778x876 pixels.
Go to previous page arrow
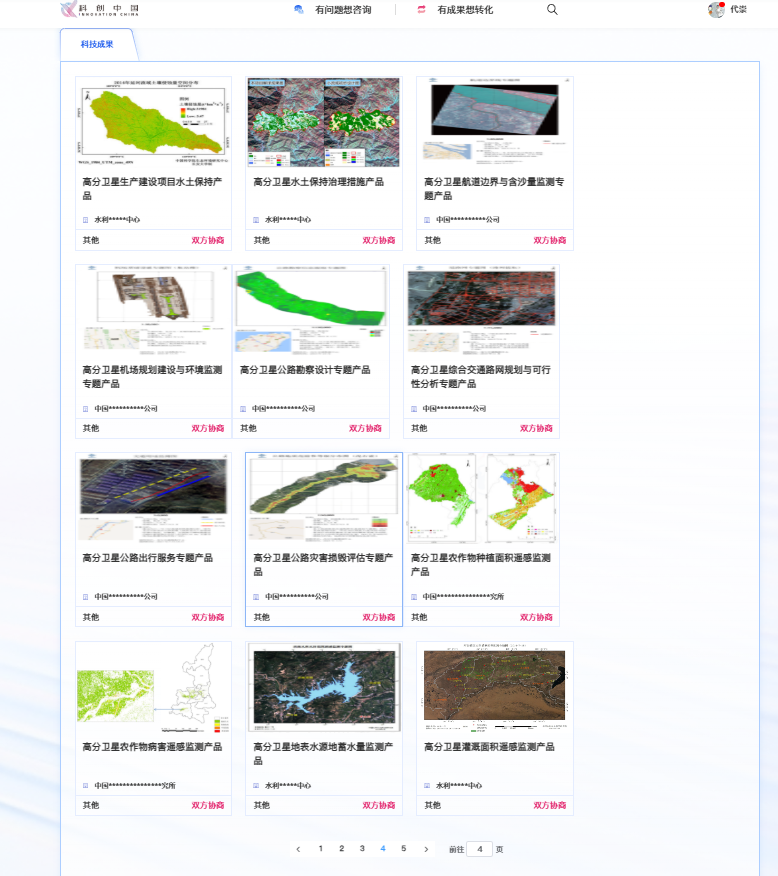(x=298, y=849)
